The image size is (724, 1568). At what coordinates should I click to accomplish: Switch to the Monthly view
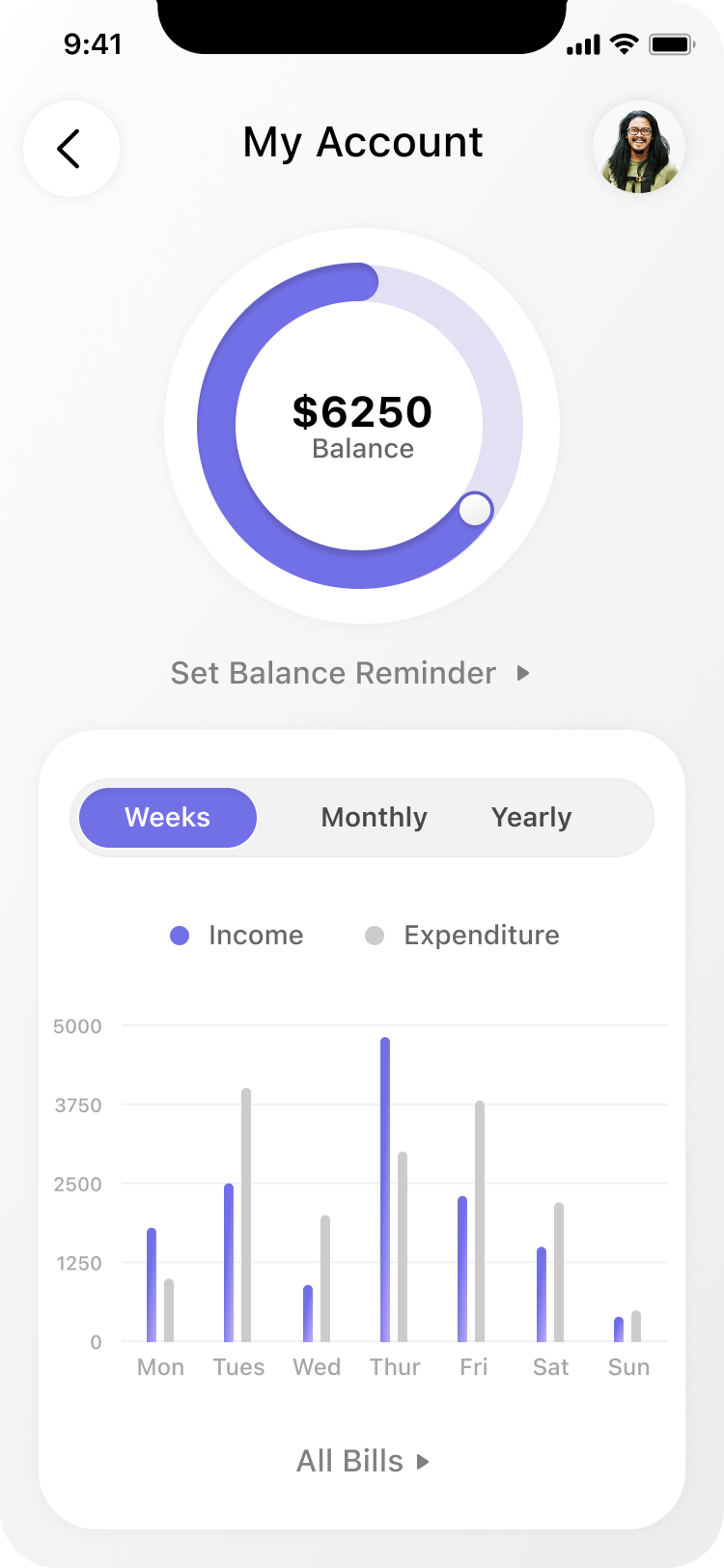pos(375,818)
